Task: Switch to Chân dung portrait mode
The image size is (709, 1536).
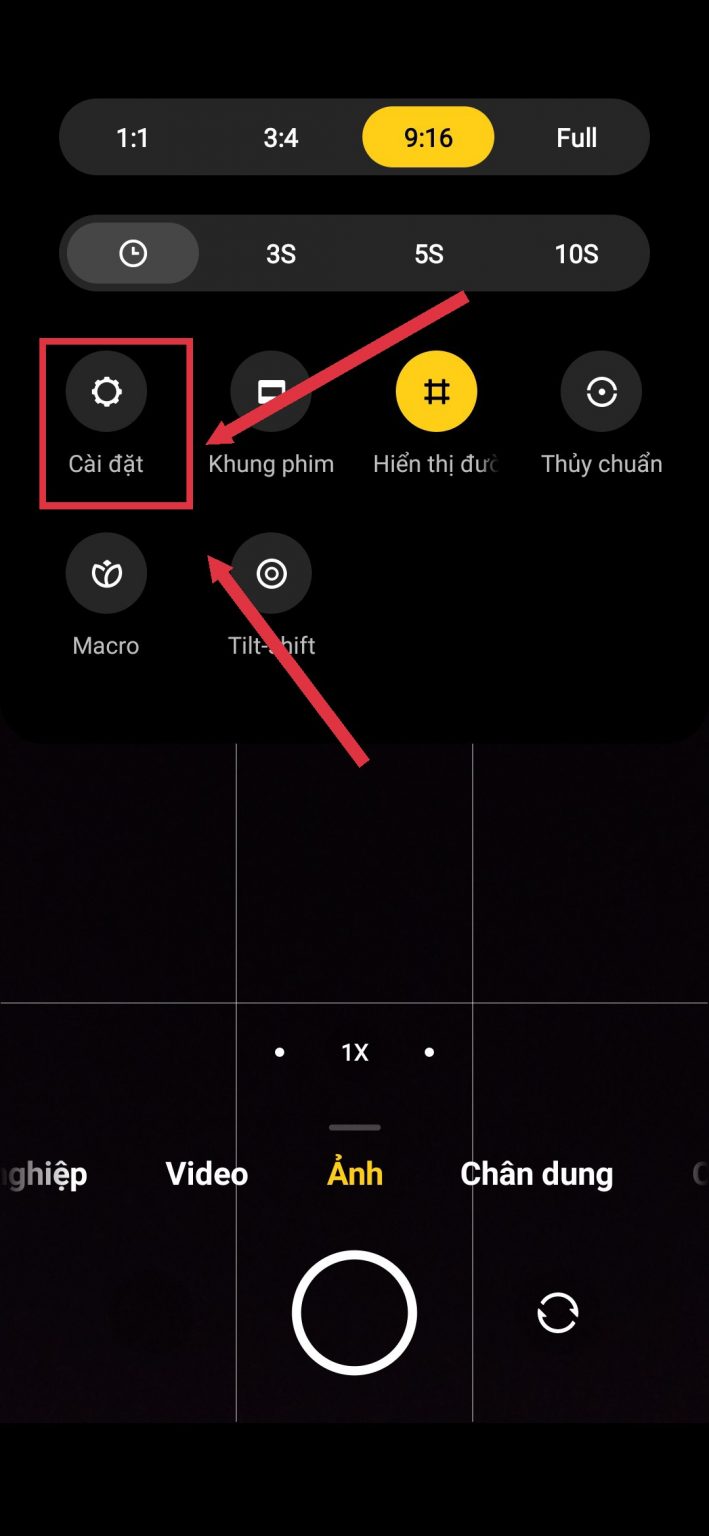Action: [x=536, y=1173]
